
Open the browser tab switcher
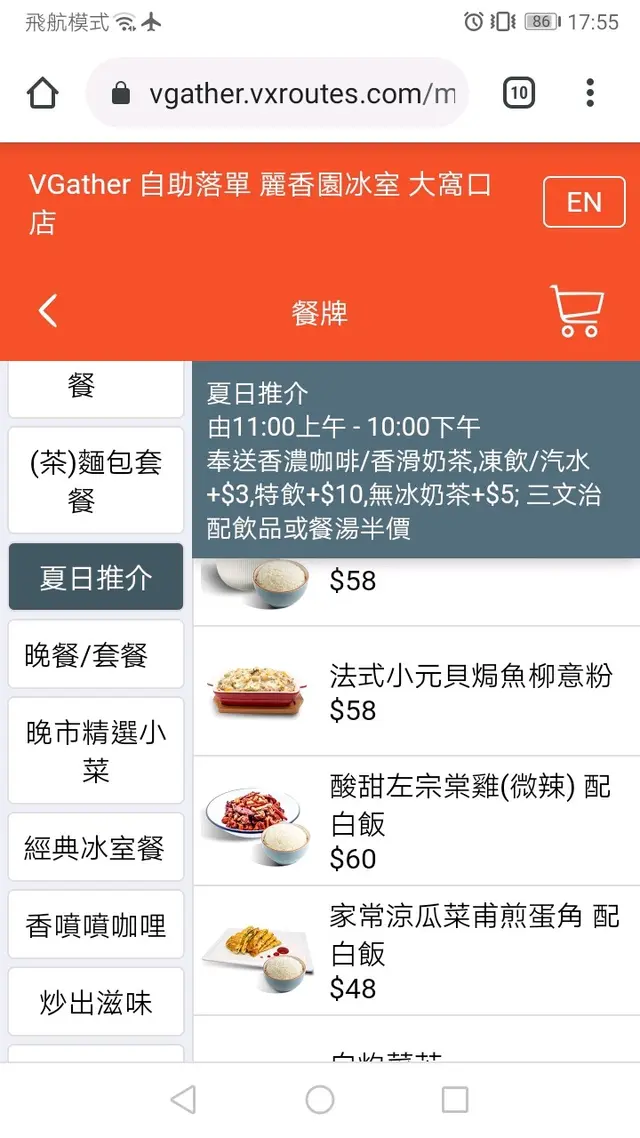coord(518,94)
